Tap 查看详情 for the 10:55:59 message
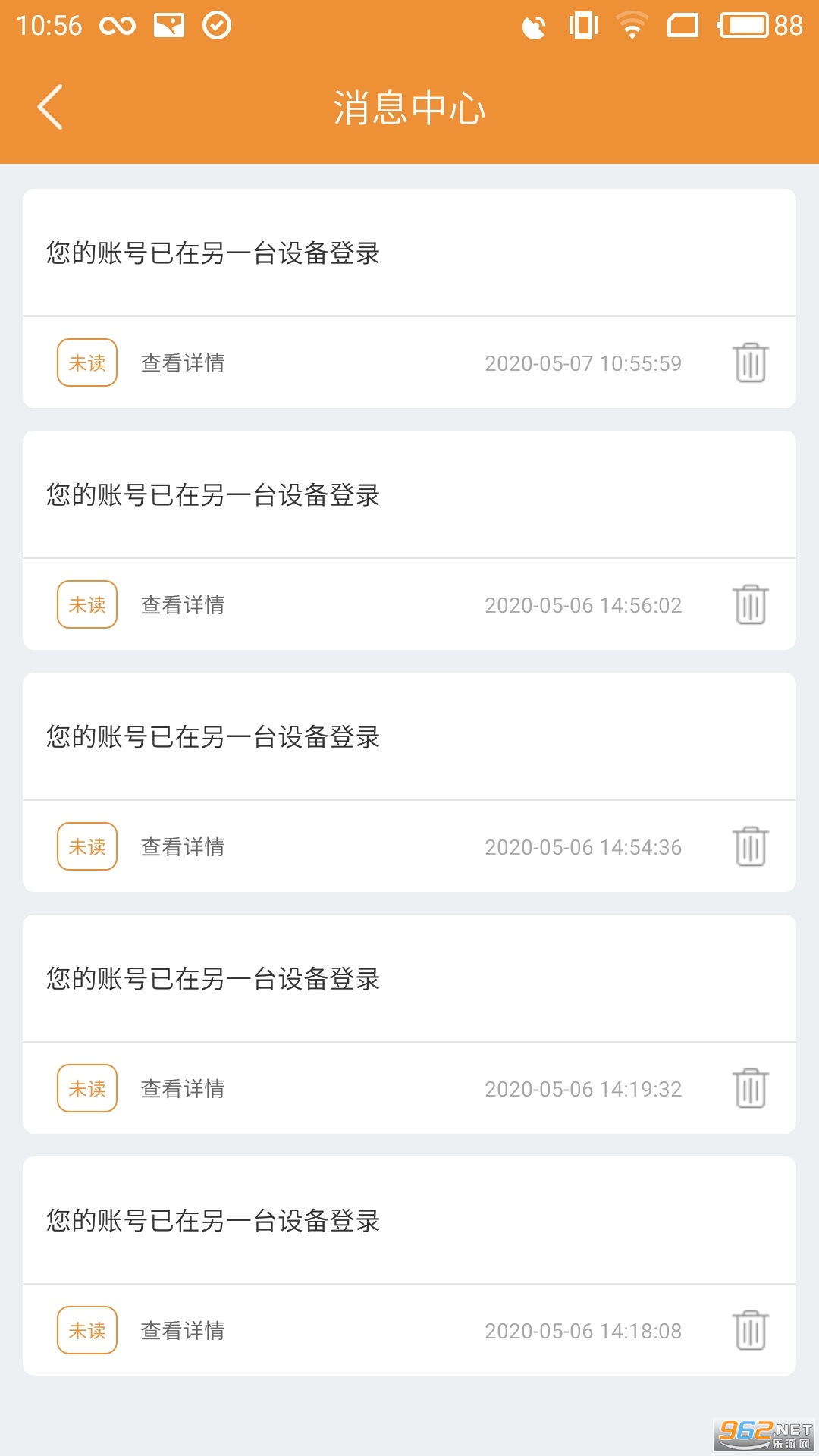This screenshot has height=1456, width=819. tap(183, 363)
